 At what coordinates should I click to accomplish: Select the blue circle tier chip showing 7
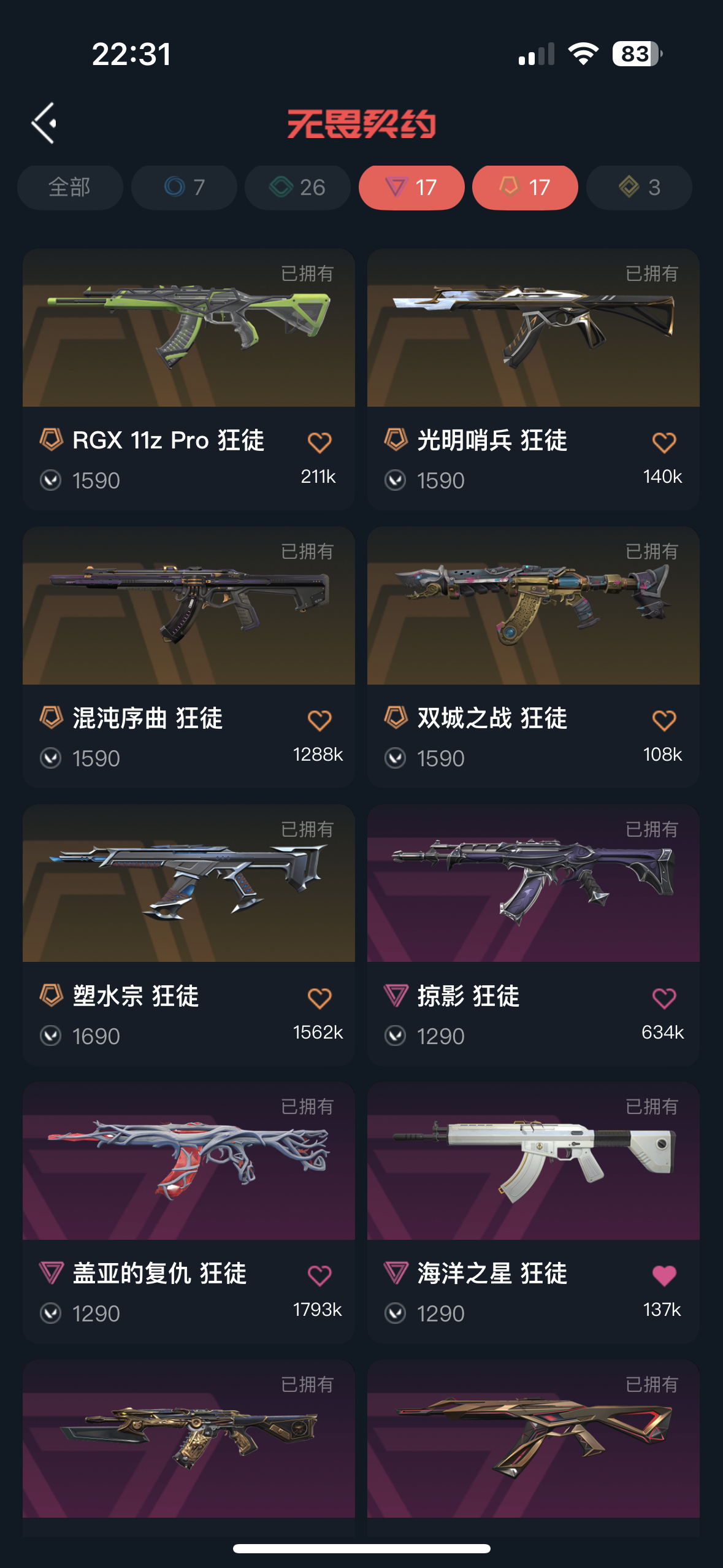point(184,187)
